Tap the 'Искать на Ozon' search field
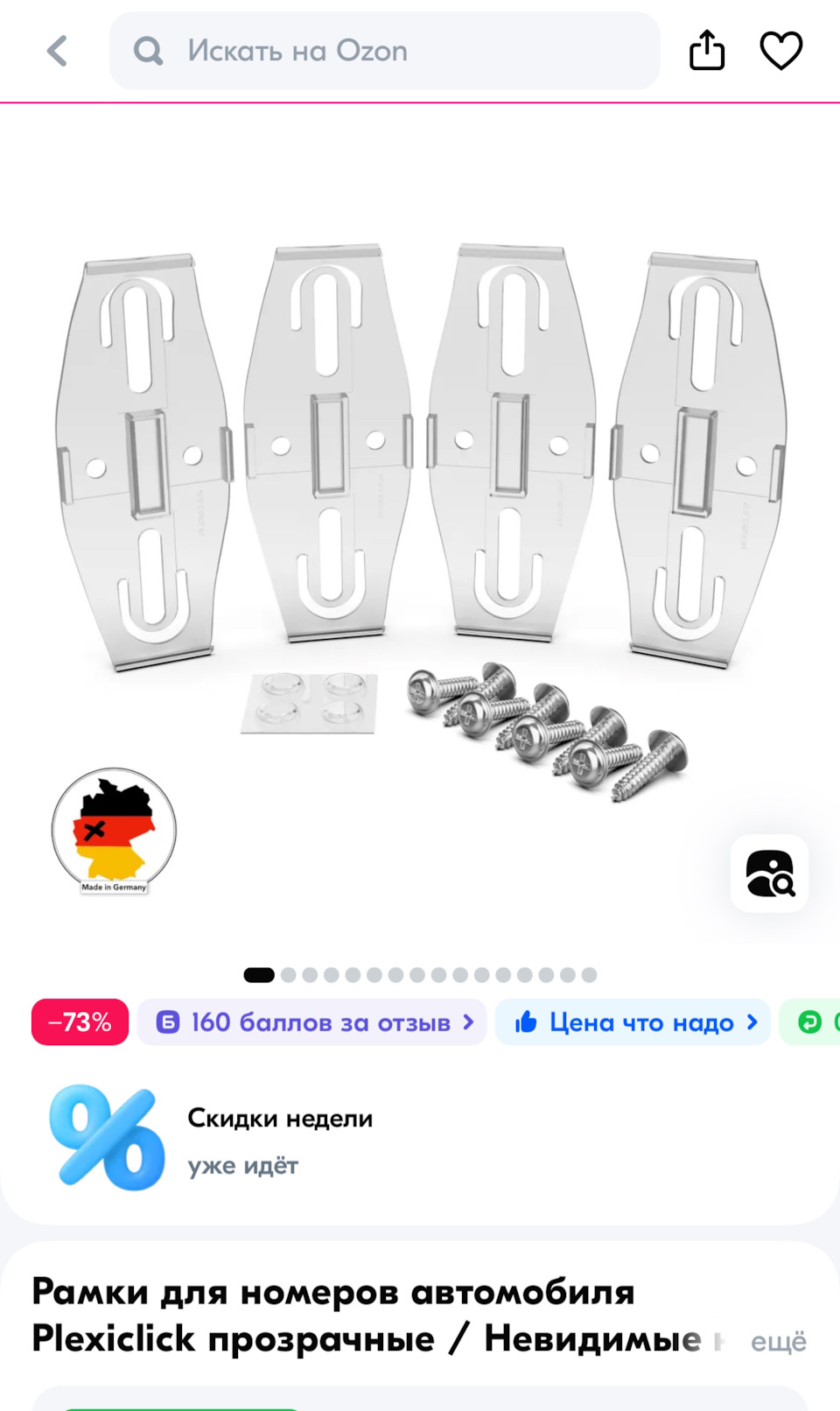 coord(385,51)
